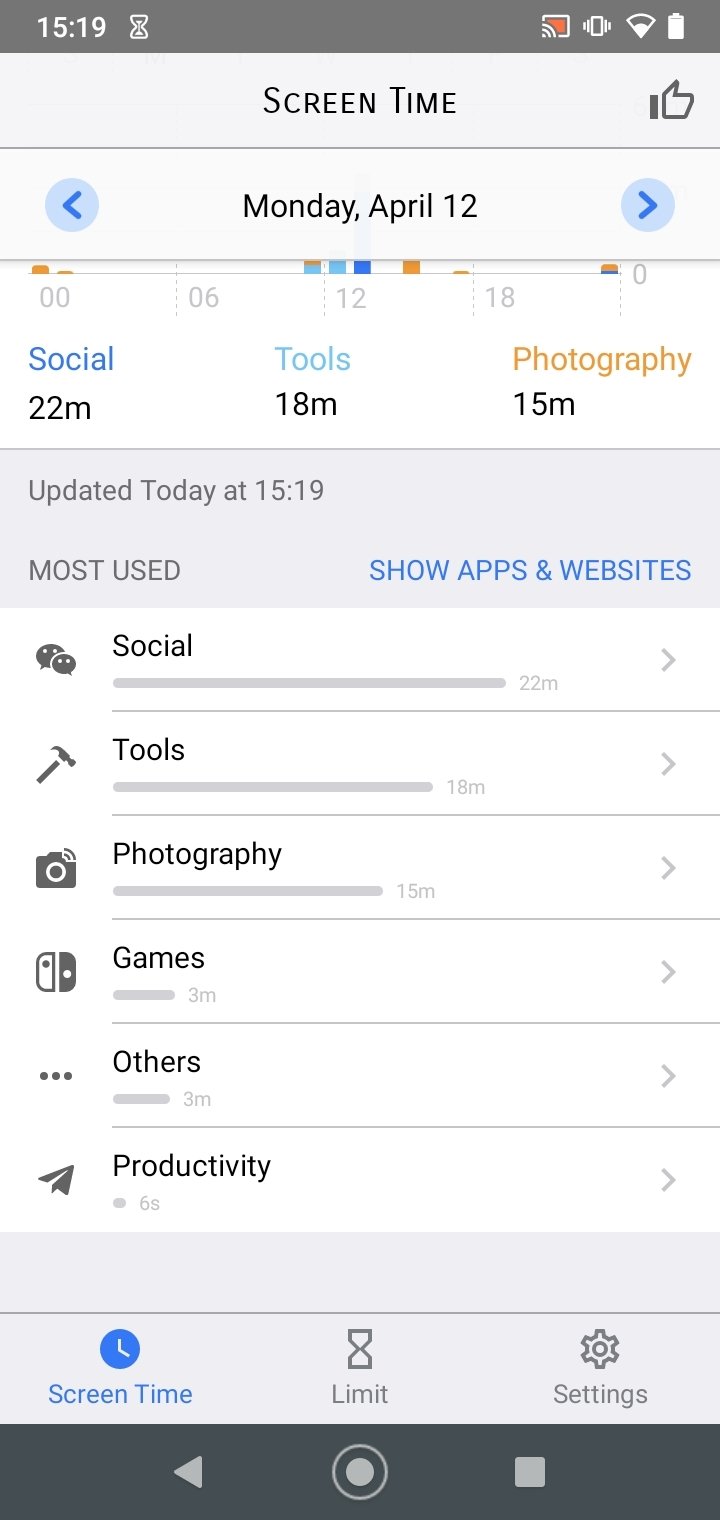Go to the previous day

(x=72, y=206)
